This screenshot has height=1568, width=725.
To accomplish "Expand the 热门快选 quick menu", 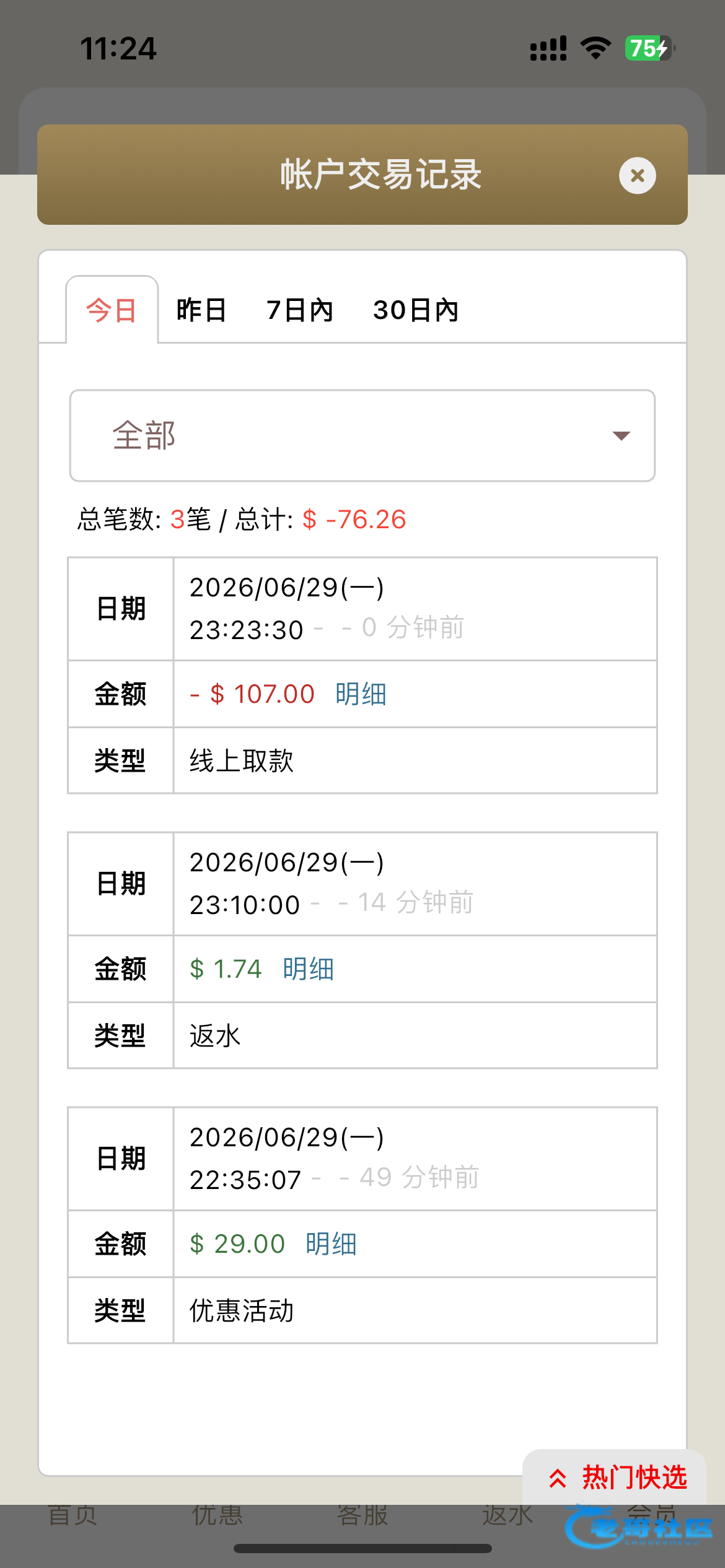I will pos(617,1478).
